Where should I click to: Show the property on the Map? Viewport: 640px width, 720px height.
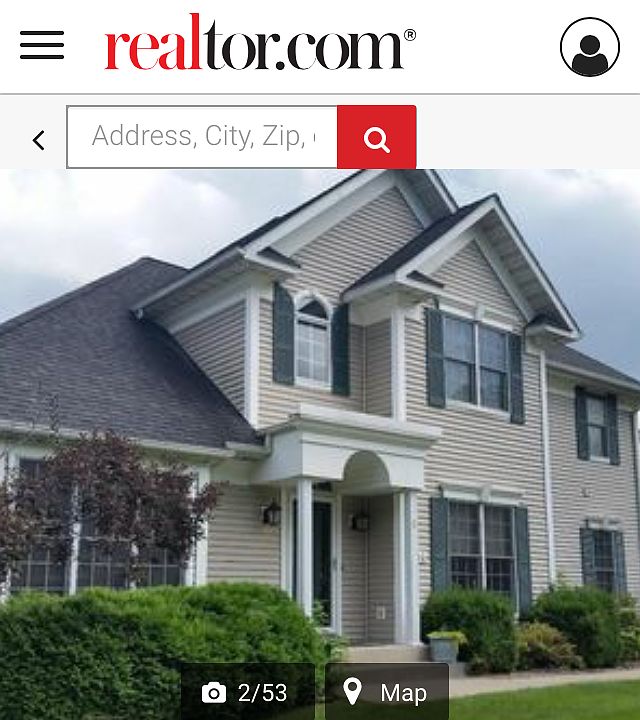click(386, 692)
